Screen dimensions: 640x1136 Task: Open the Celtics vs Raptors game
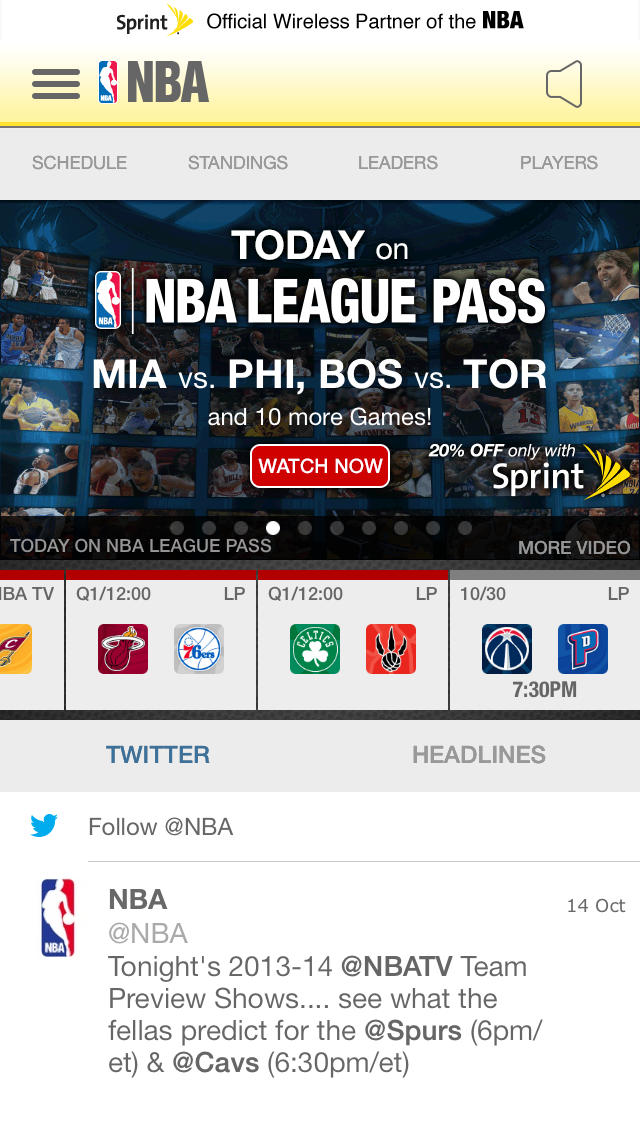353,641
